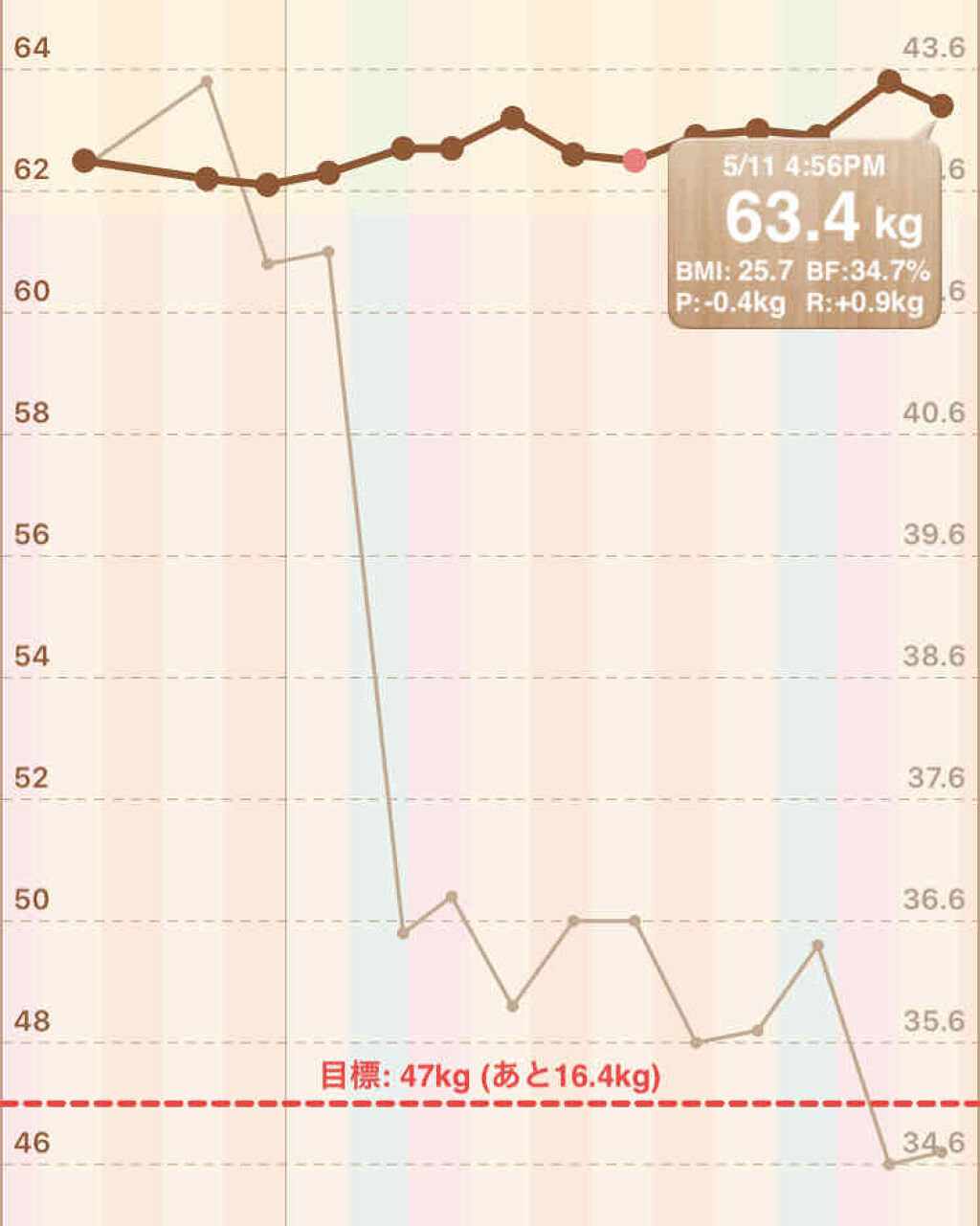Select the pink weight data point
The image size is (980, 1226).
click(634, 160)
